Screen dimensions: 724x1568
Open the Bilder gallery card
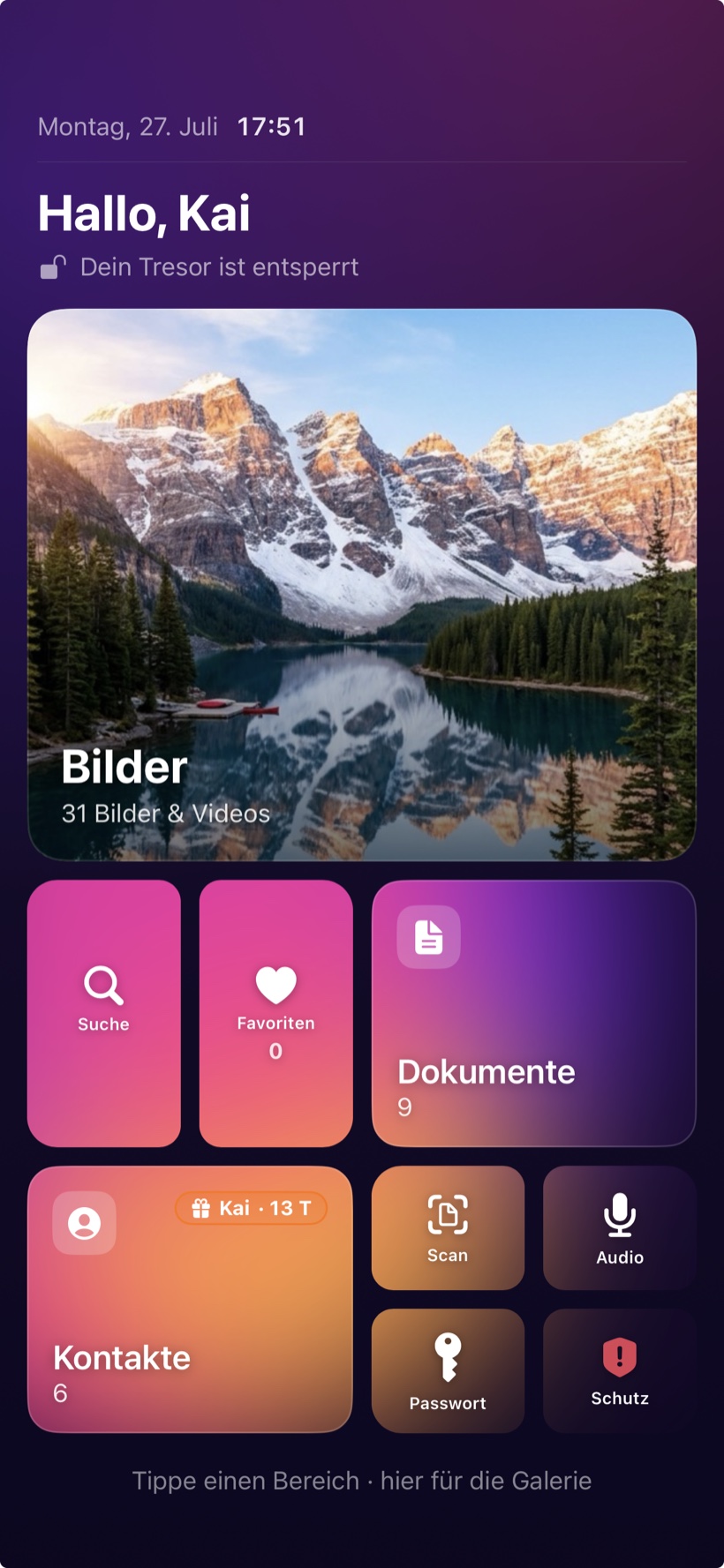coord(362,584)
